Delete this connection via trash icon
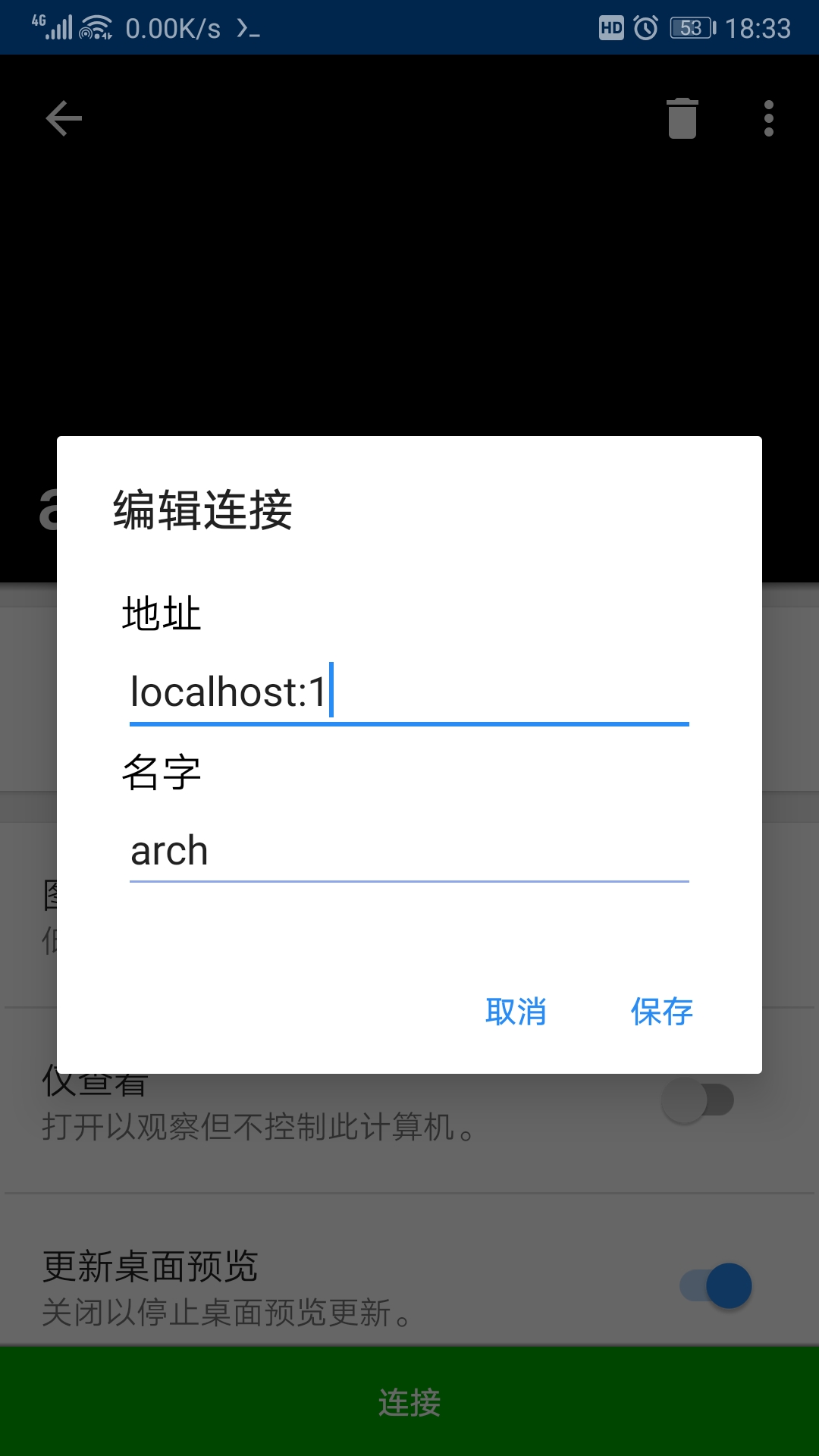The image size is (819, 1456). pyautogui.click(x=682, y=119)
